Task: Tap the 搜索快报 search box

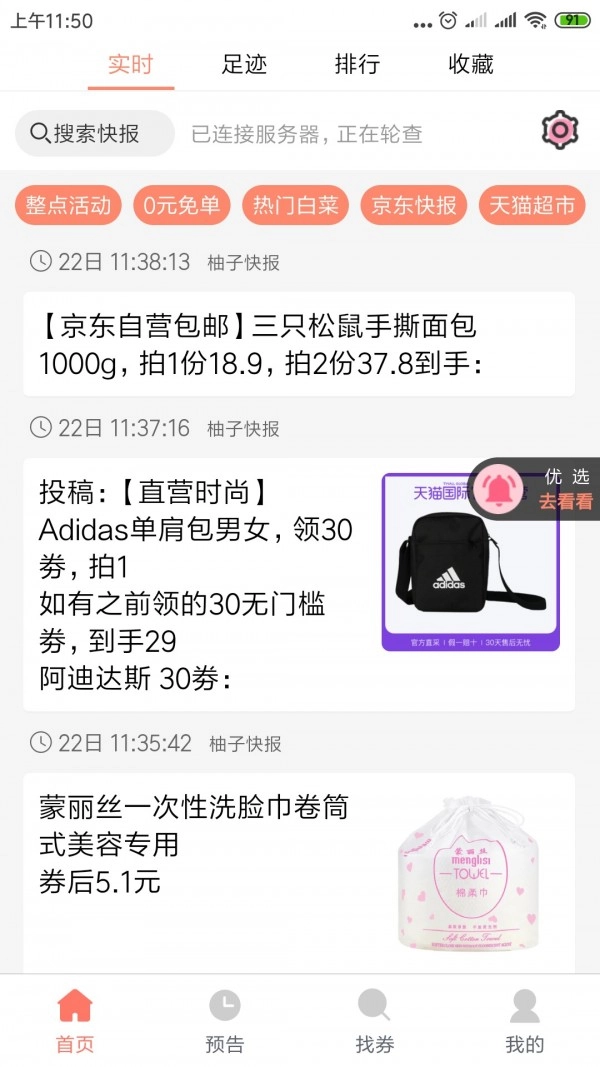Action: click(95, 133)
